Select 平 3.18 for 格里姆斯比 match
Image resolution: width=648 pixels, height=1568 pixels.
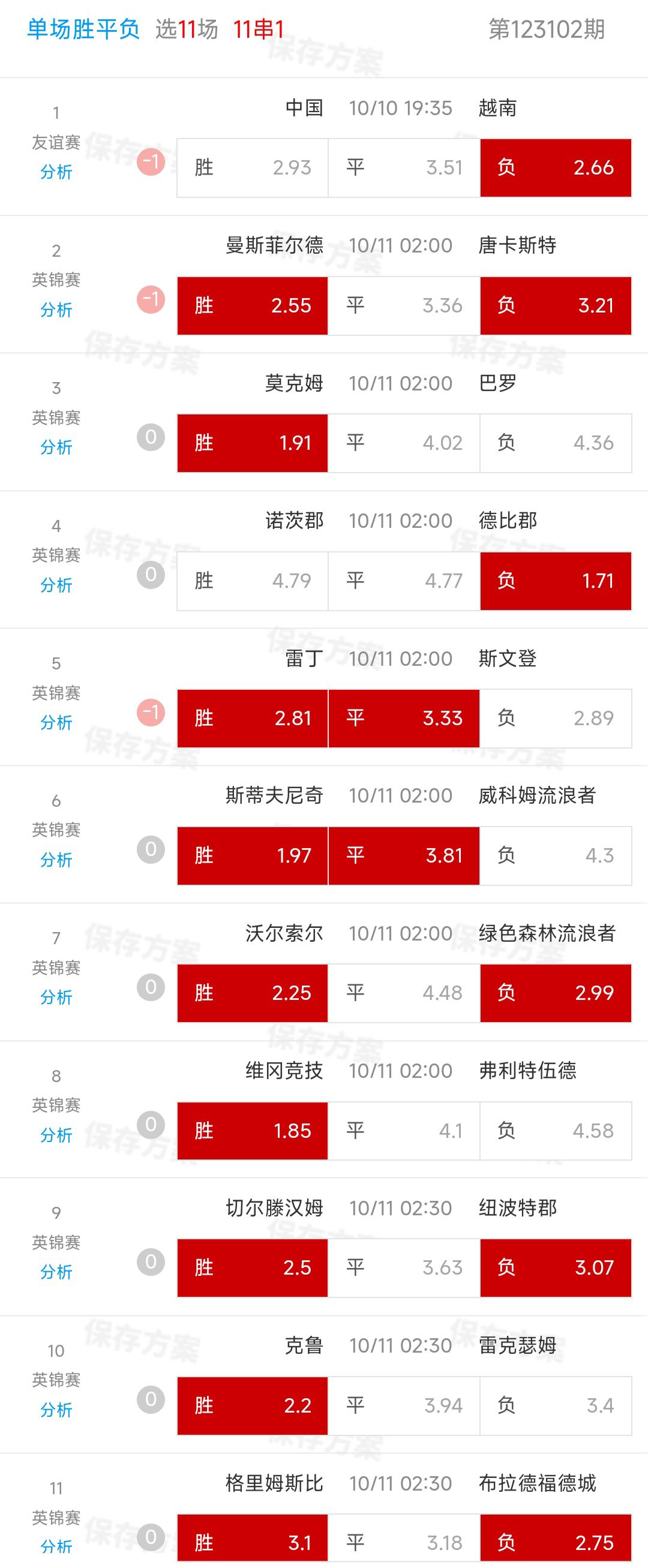[404, 1542]
